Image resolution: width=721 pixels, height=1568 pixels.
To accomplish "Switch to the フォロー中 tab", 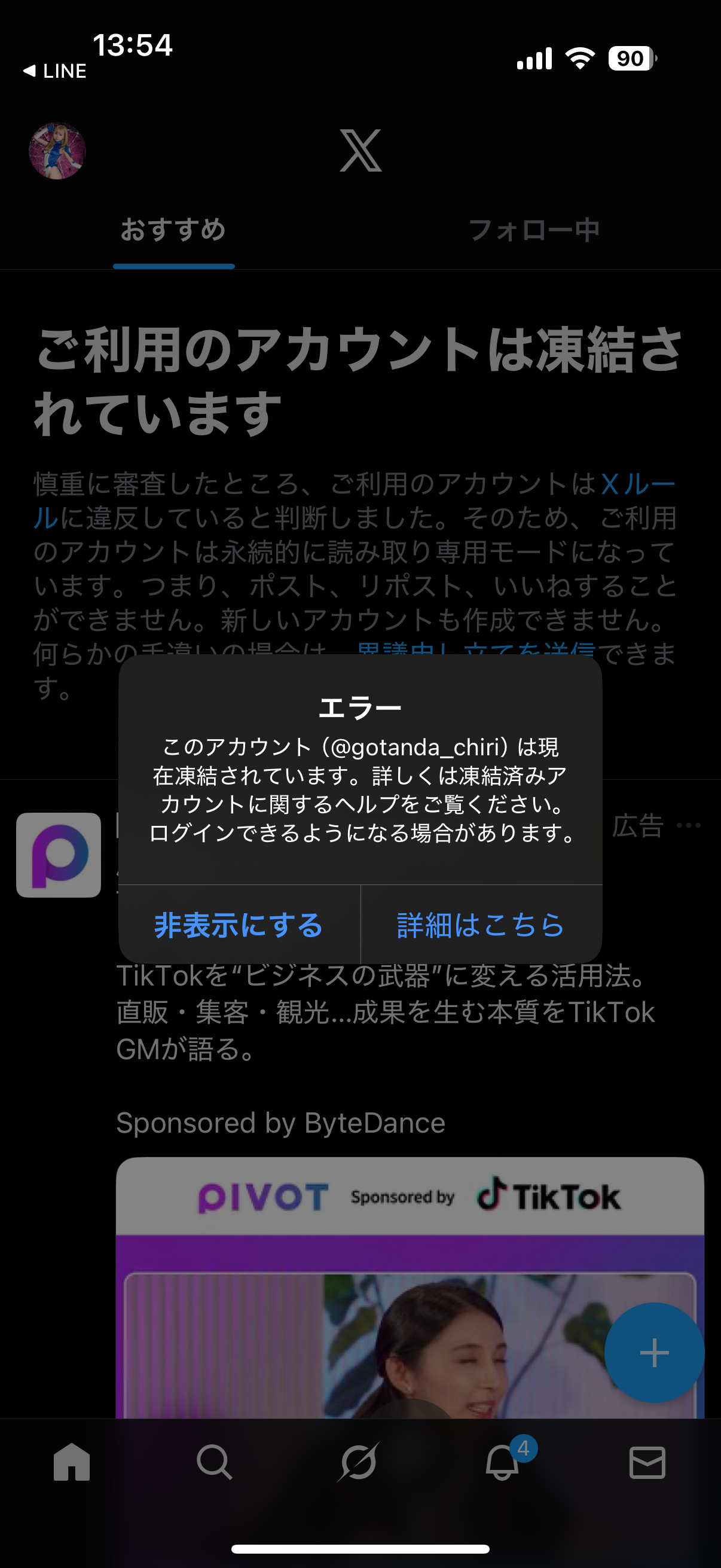I will click(536, 230).
